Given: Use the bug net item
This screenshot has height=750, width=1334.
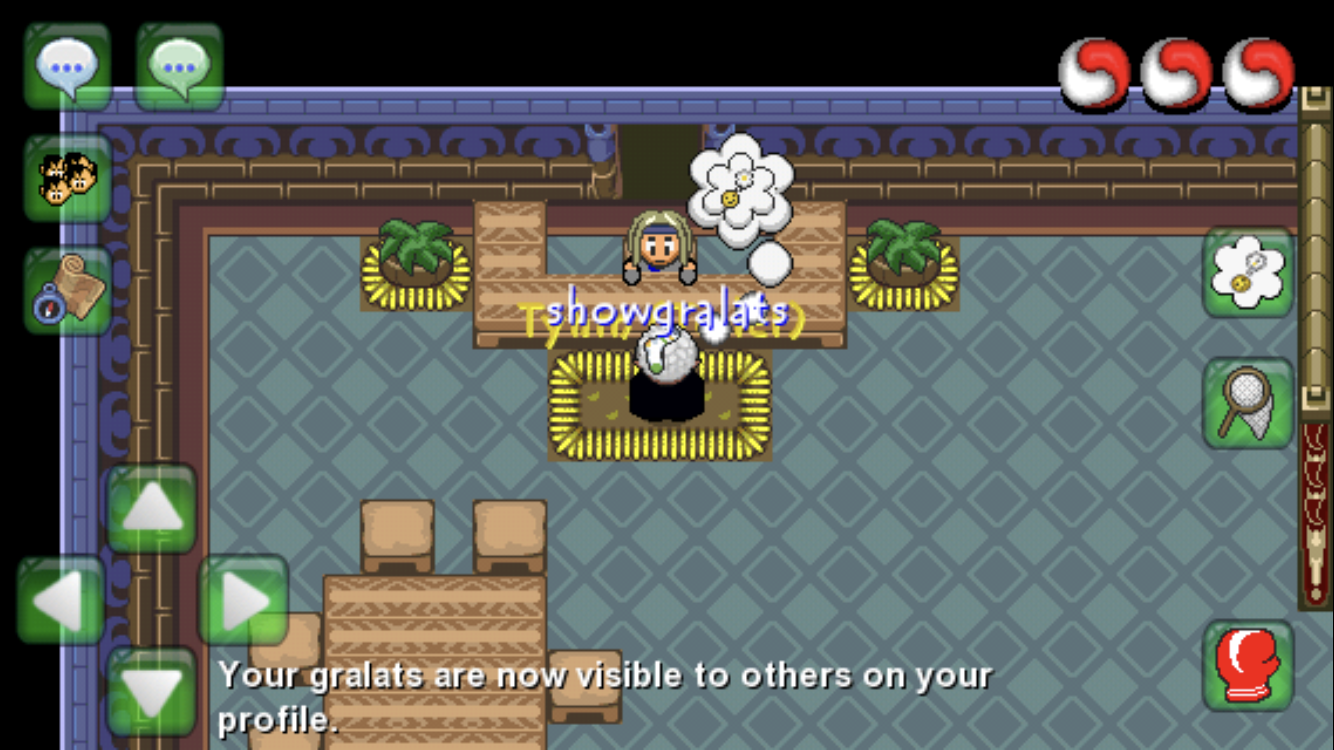Looking at the screenshot, I should click(1247, 403).
